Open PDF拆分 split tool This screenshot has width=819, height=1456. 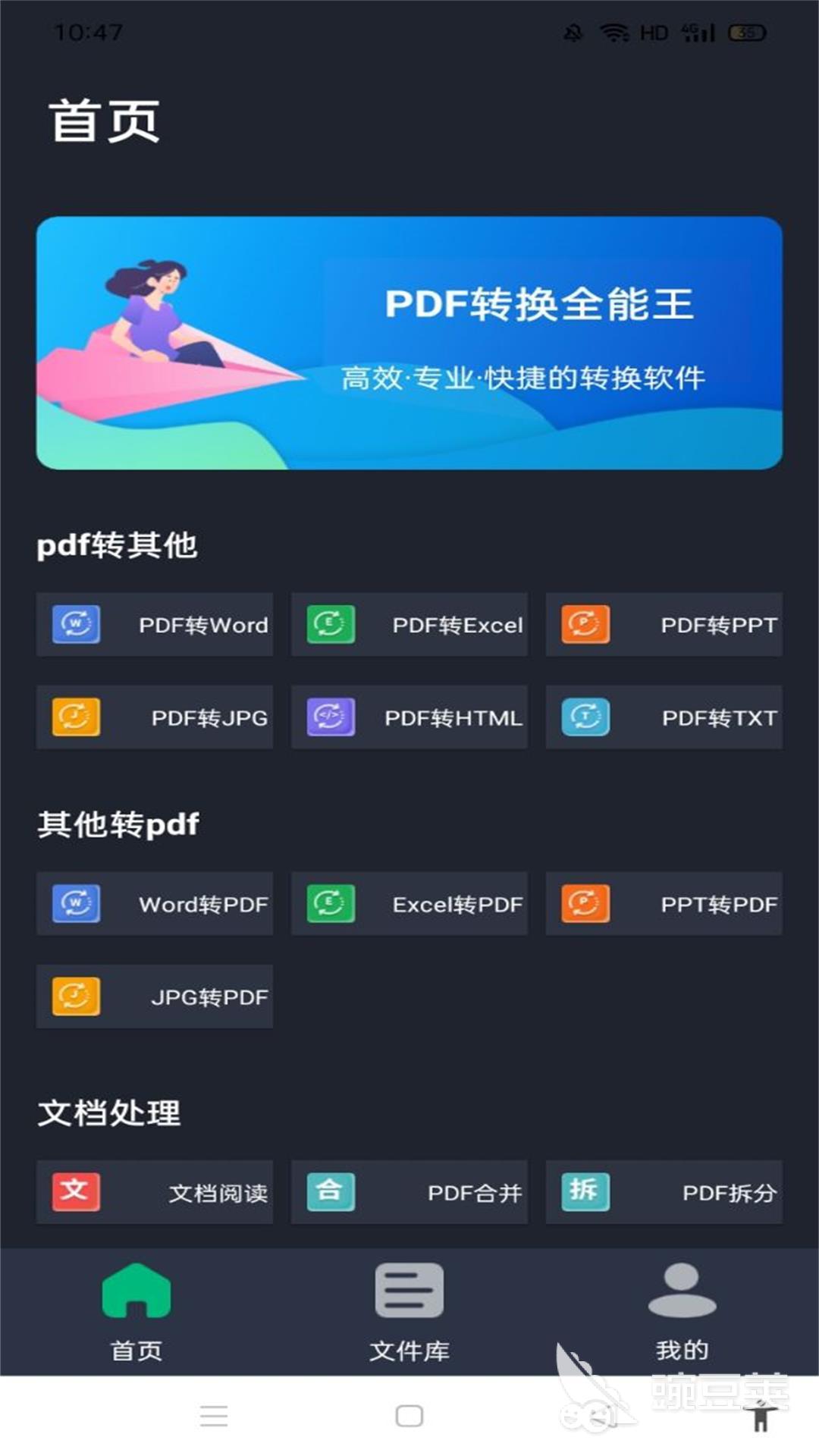point(664,1191)
